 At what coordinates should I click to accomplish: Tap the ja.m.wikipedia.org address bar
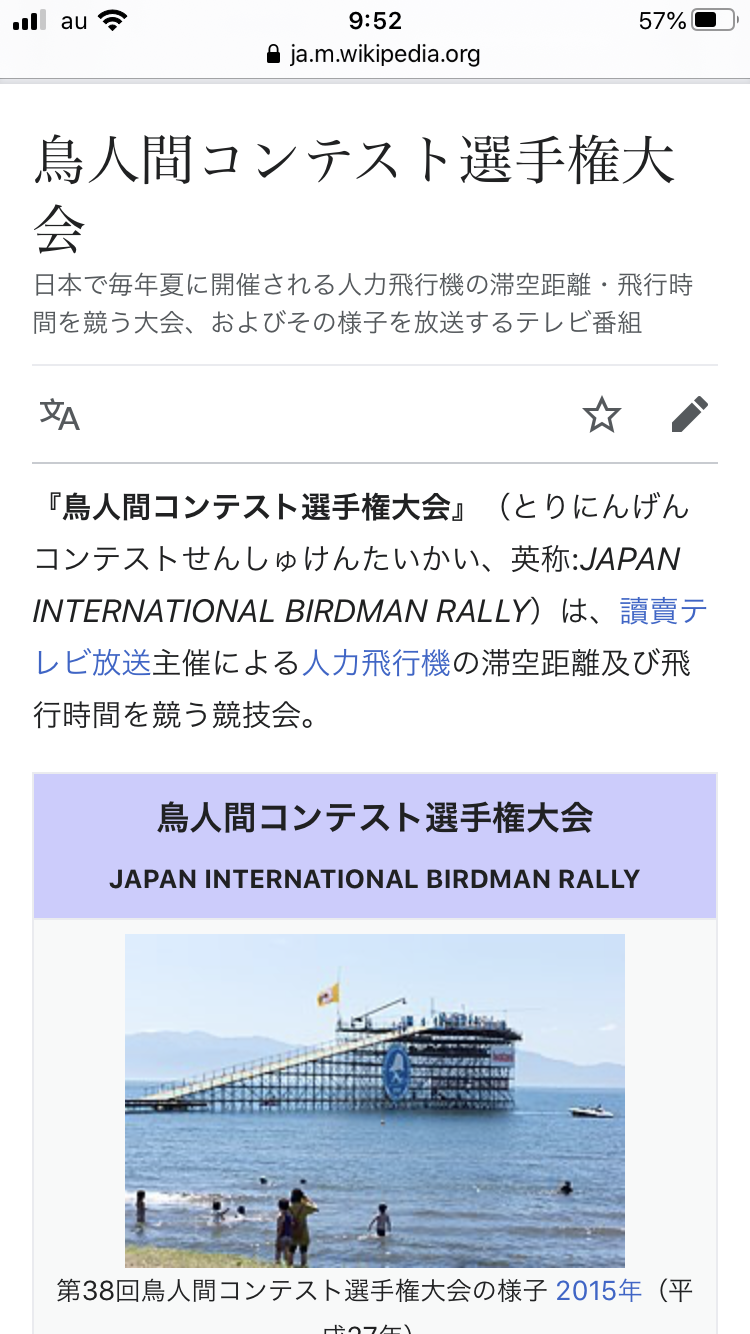point(375,54)
